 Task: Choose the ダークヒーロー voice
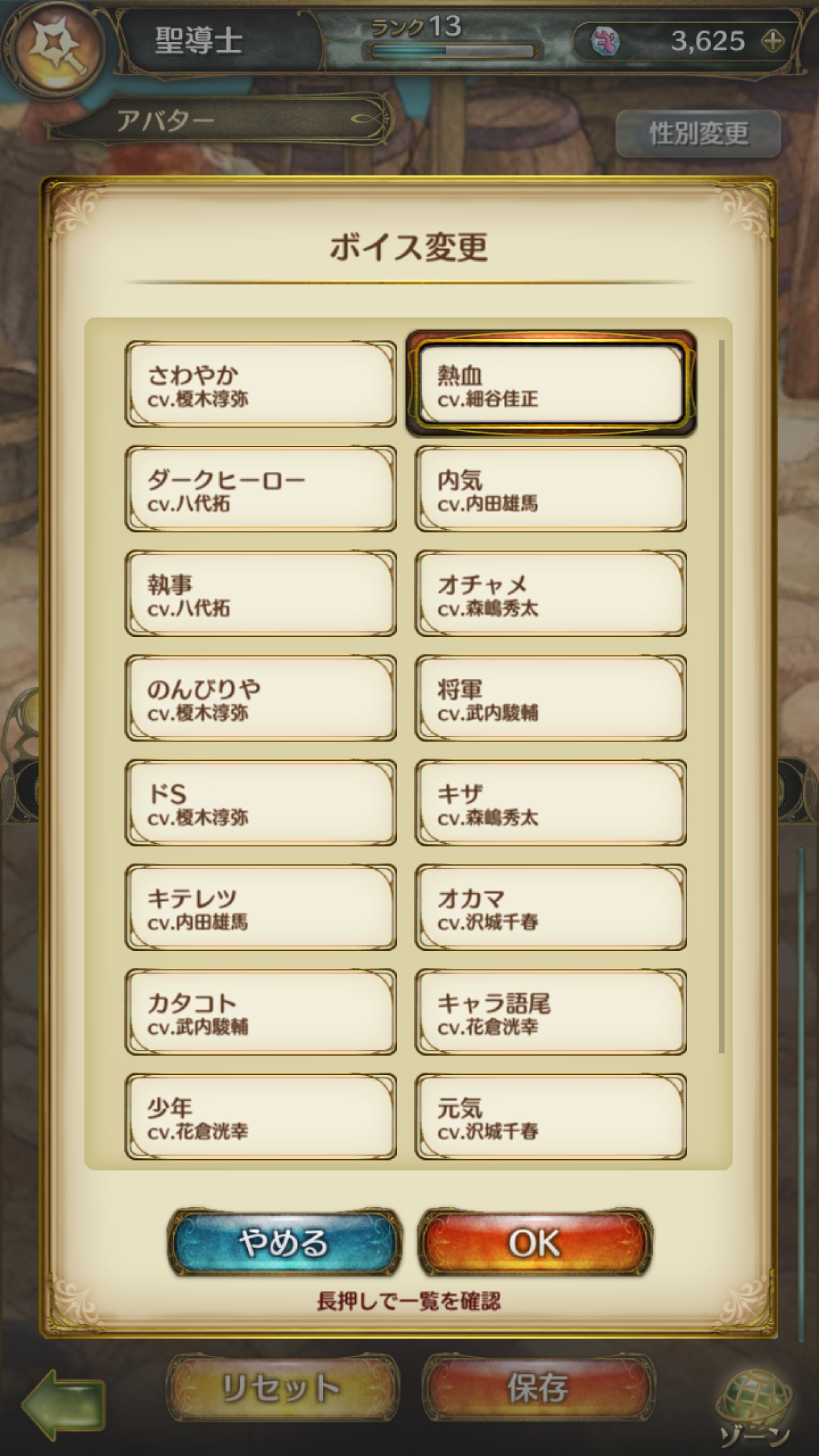[x=260, y=488]
